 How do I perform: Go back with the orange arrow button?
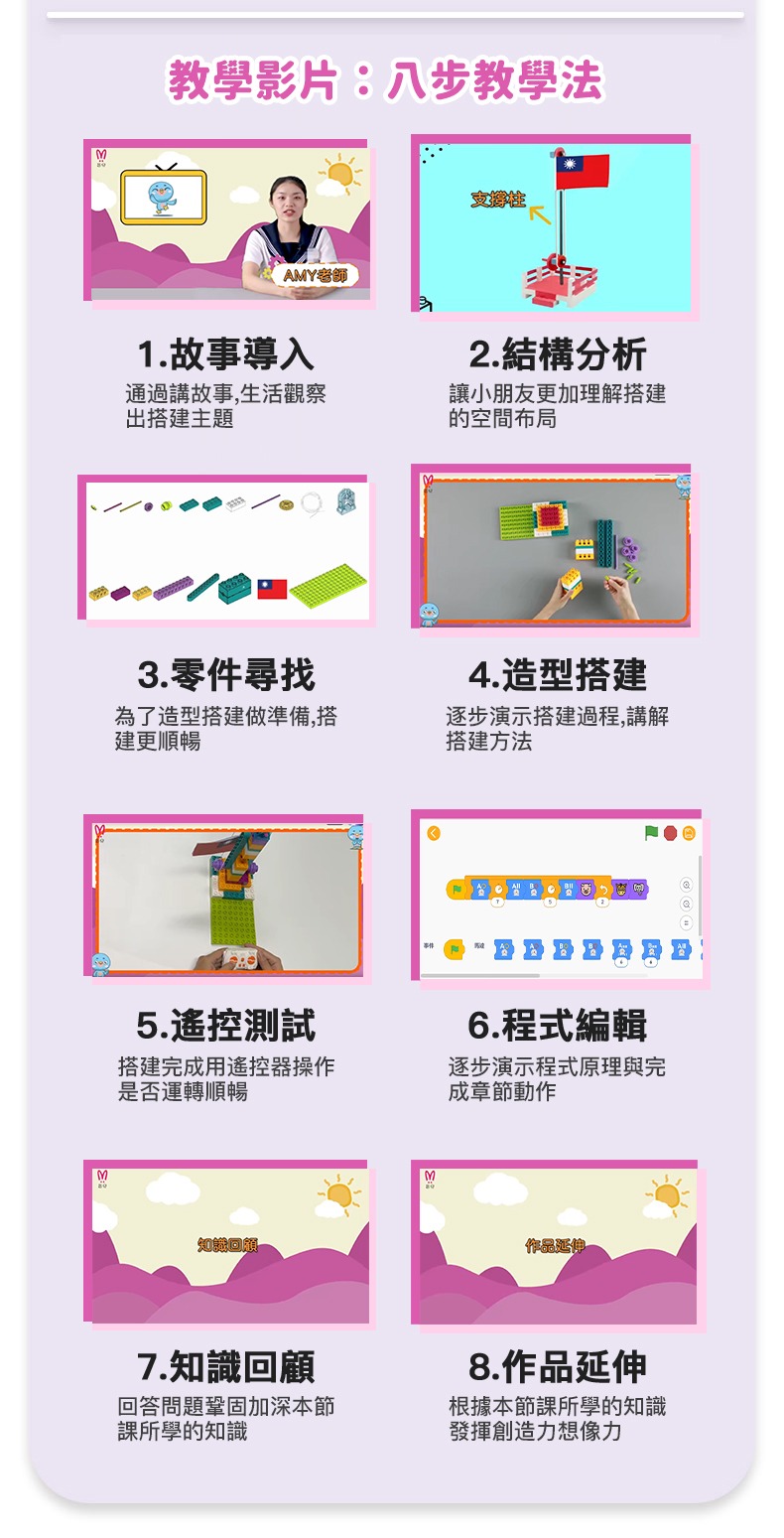(x=433, y=833)
